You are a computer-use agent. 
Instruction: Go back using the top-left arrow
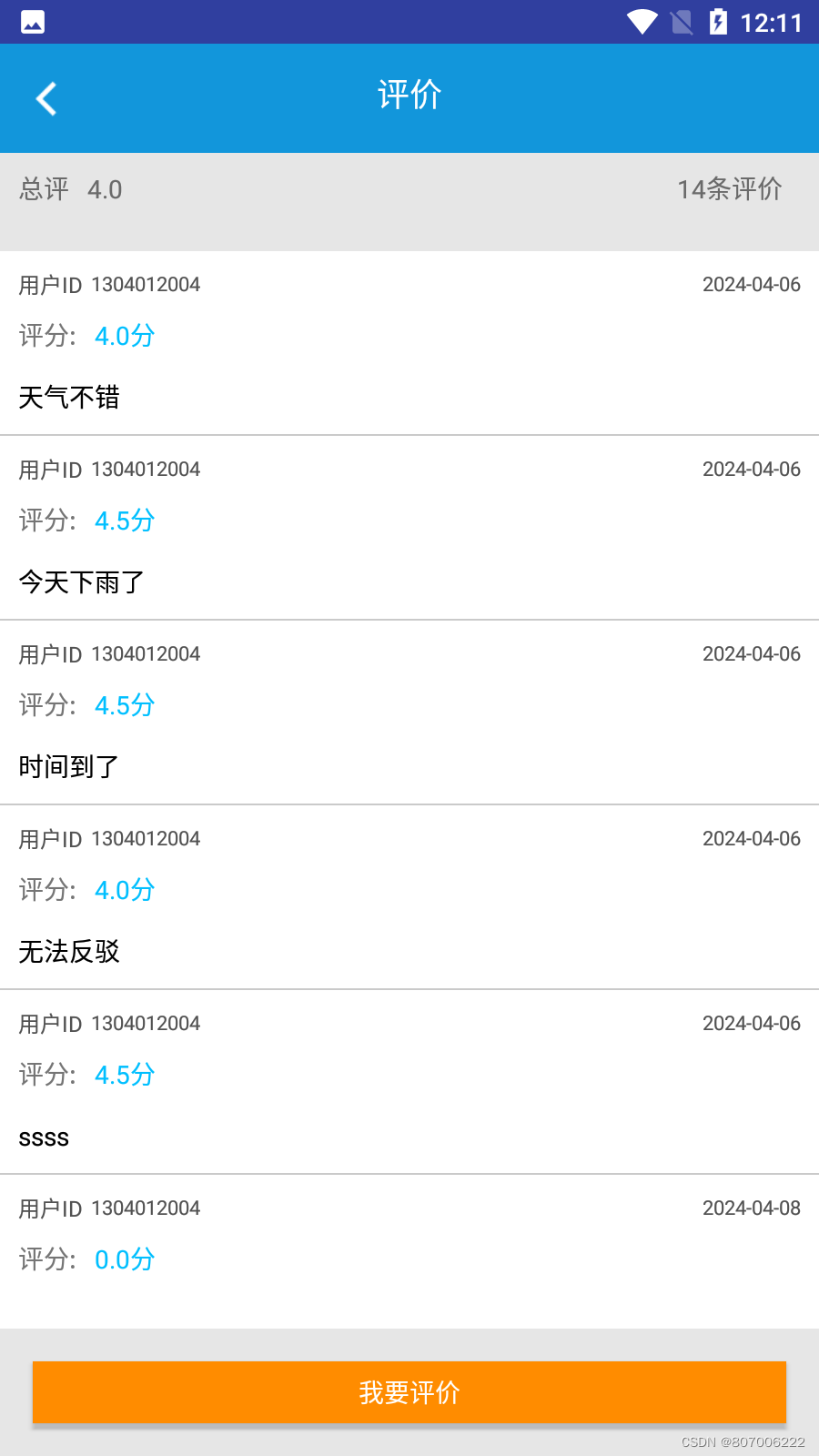pos(46,98)
